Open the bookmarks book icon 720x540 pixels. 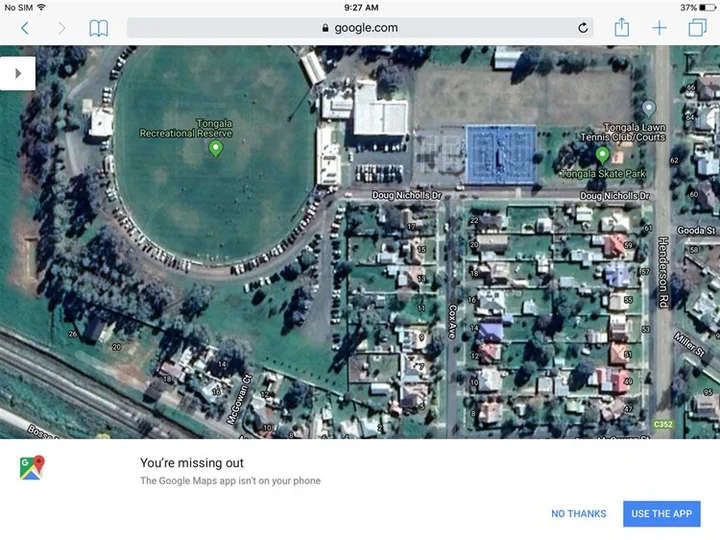coord(98,28)
